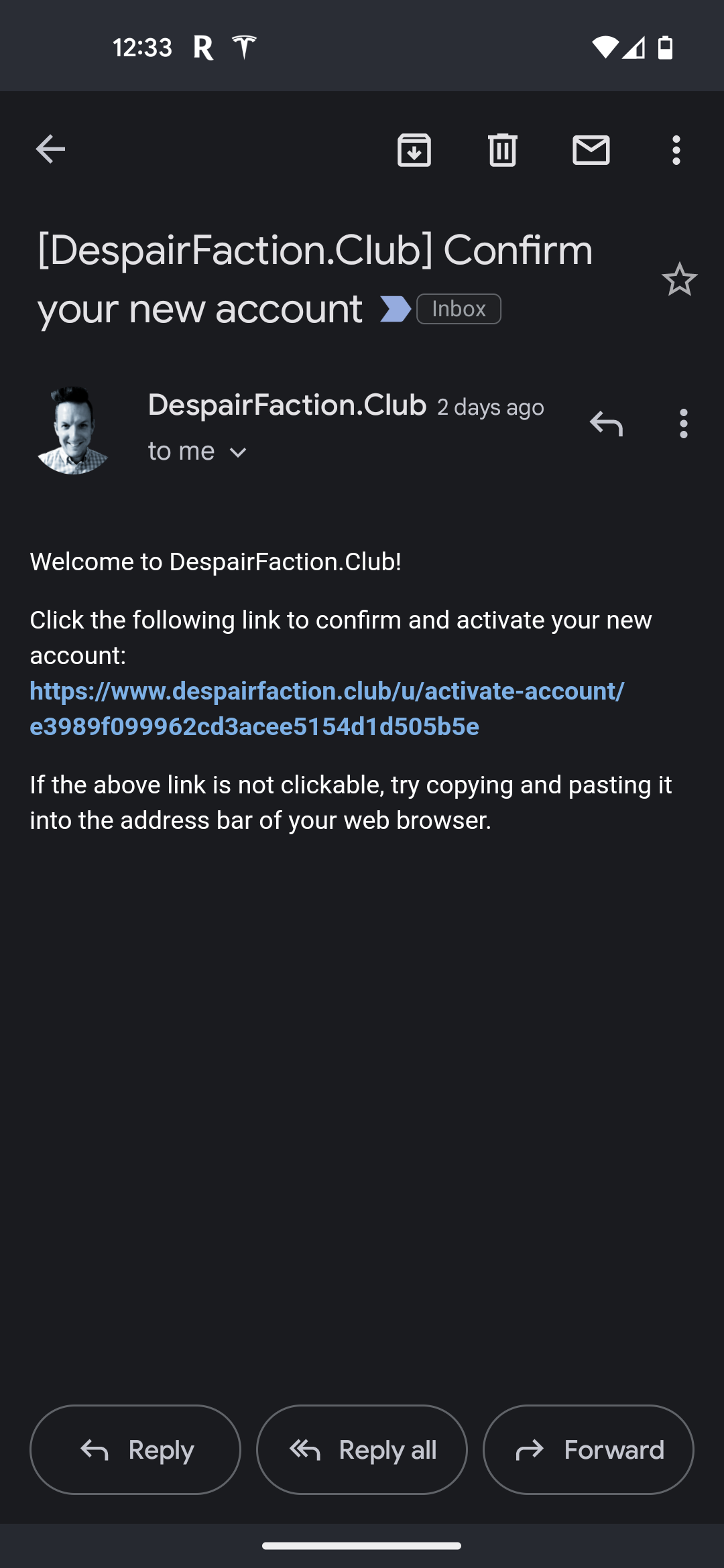The image size is (724, 1568).
Task: Delete this email with the trash icon
Action: click(x=502, y=149)
